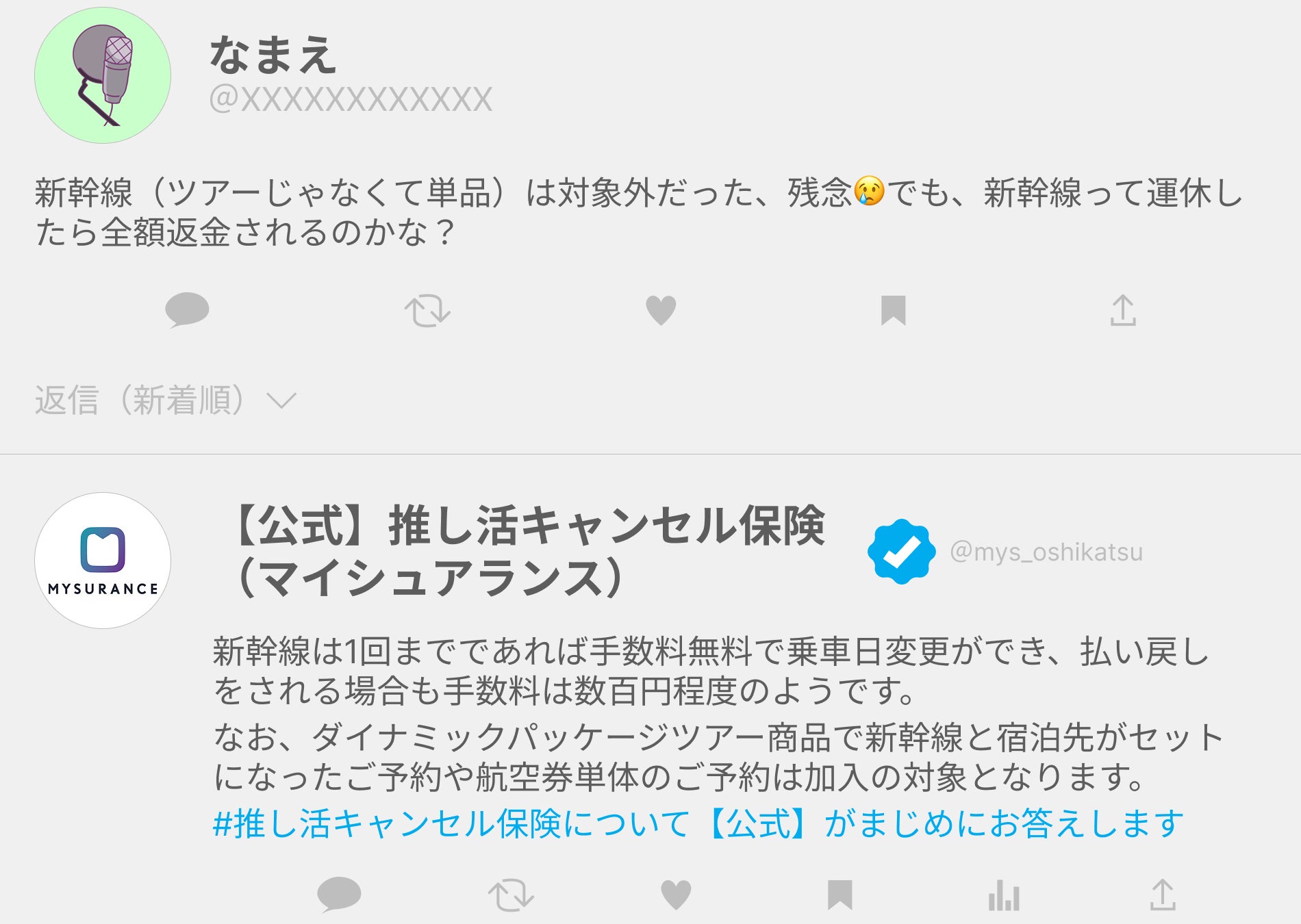The height and width of the screenshot is (924, 1301).
Task: View analytics of the 推し活キャンセル保険 reply
Action: point(1004,895)
